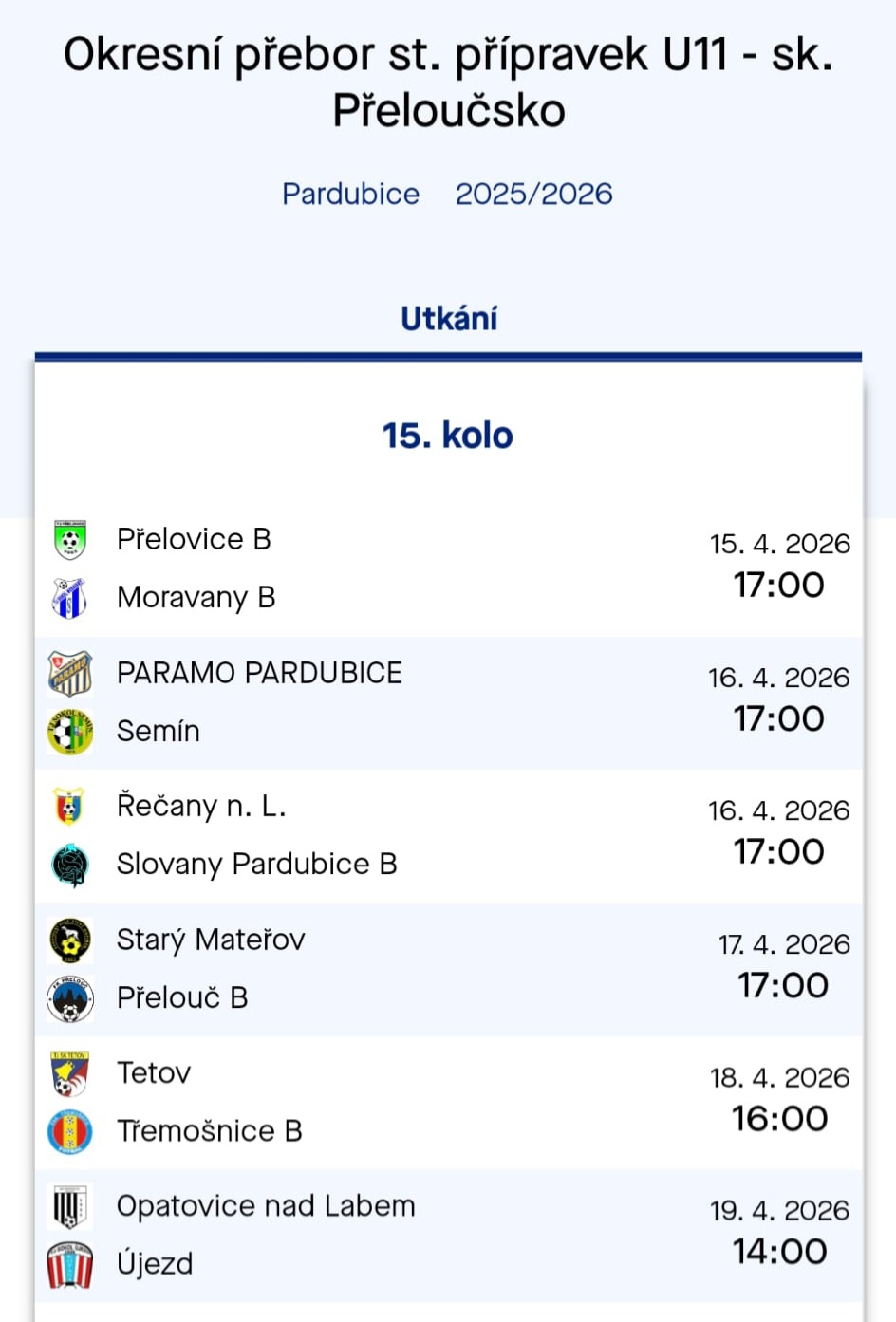Open the Slovany Pardubice B club logo

(69, 864)
